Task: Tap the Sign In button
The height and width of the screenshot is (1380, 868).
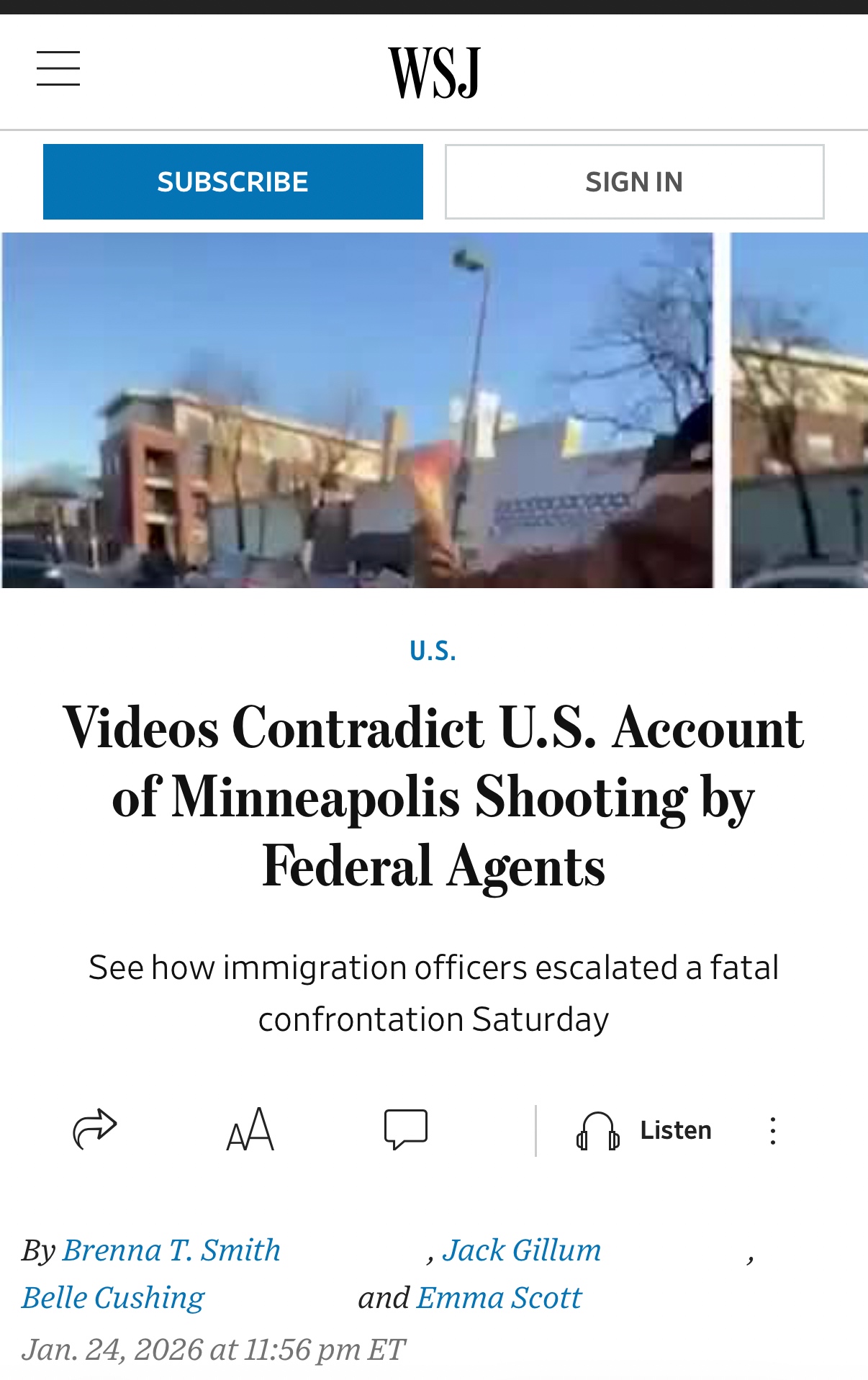Action: [634, 182]
